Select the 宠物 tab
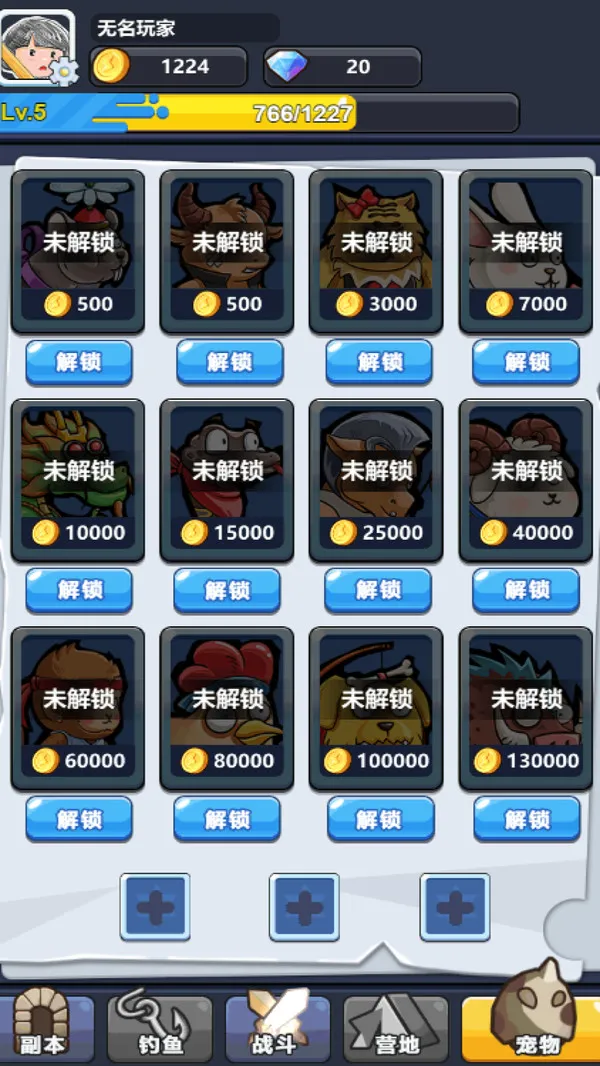Image resolution: width=600 pixels, height=1066 pixels. 535,1027
